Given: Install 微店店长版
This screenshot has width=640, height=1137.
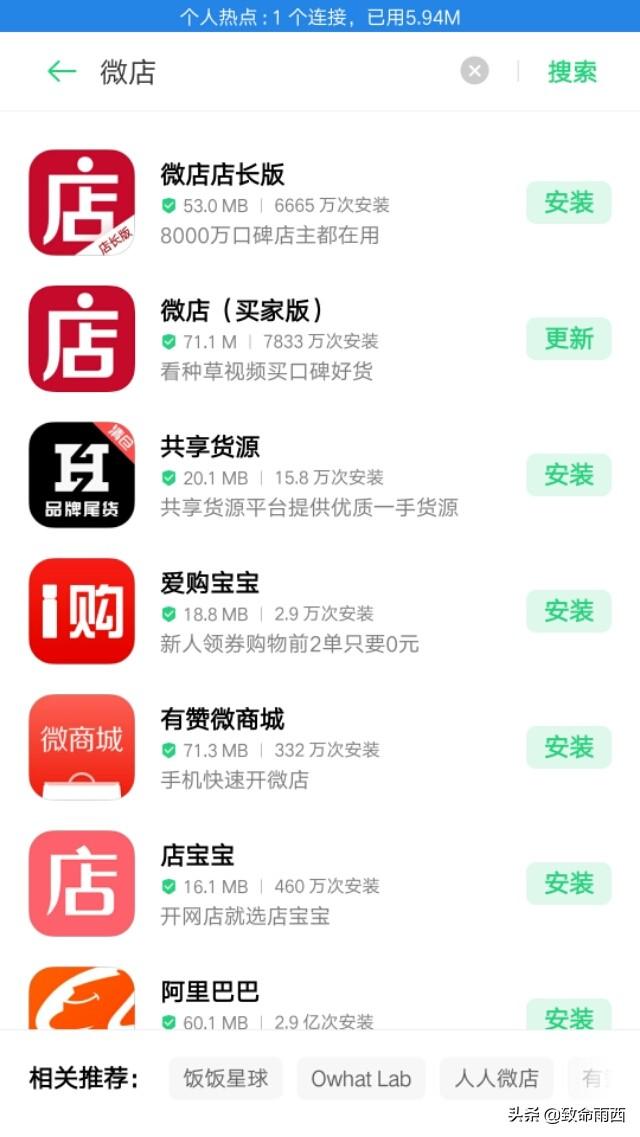Looking at the screenshot, I should point(568,202).
